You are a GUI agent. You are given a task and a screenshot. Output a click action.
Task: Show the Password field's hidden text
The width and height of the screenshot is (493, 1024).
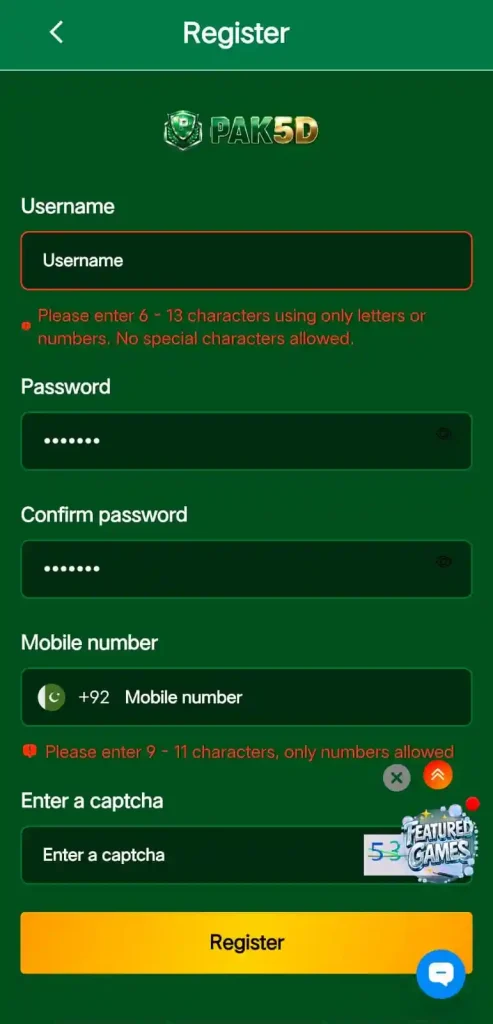pyautogui.click(x=444, y=434)
